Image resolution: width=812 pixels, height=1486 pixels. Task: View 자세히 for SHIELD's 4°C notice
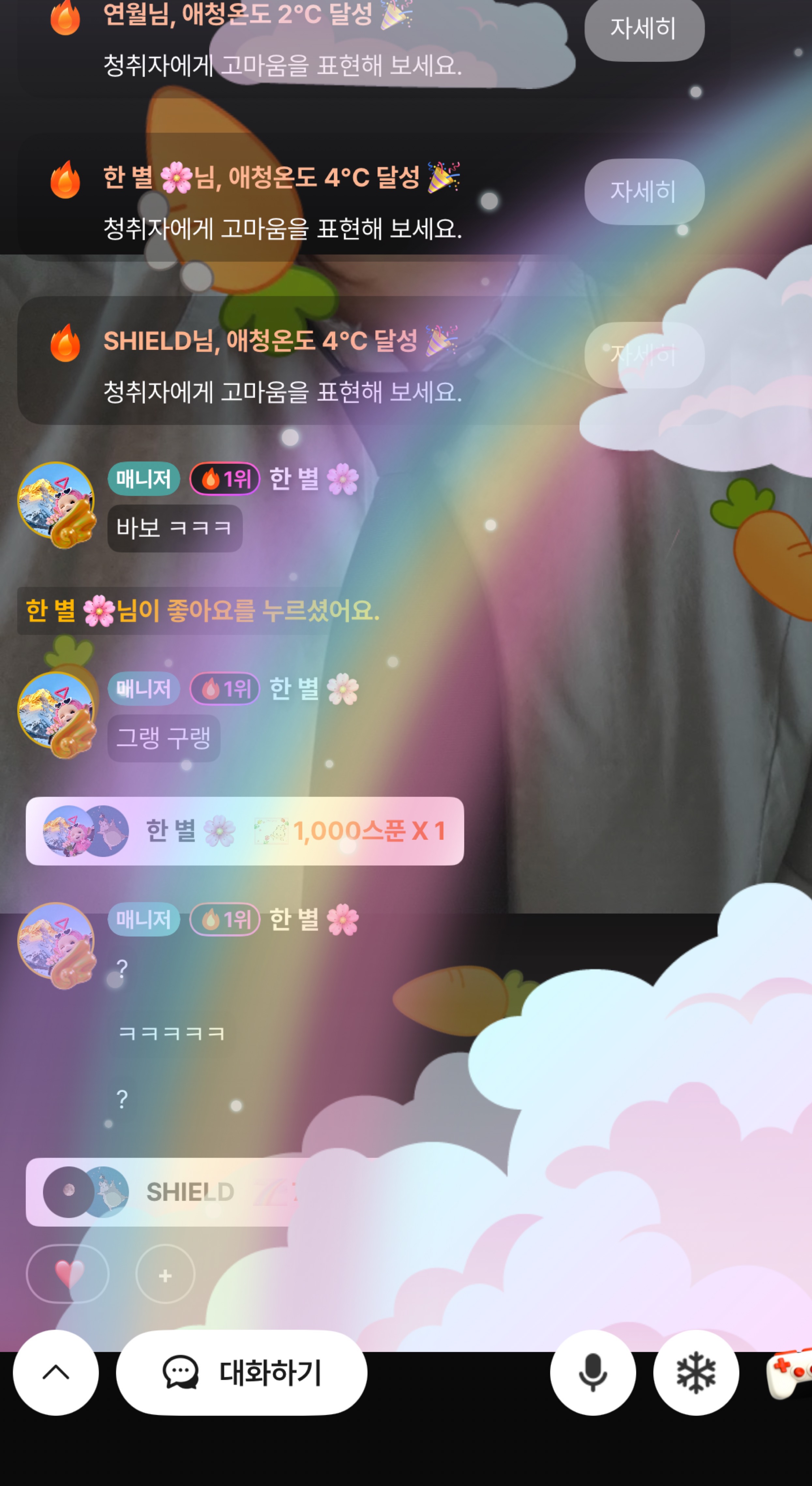pyautogui.click(x=644, y=355)
